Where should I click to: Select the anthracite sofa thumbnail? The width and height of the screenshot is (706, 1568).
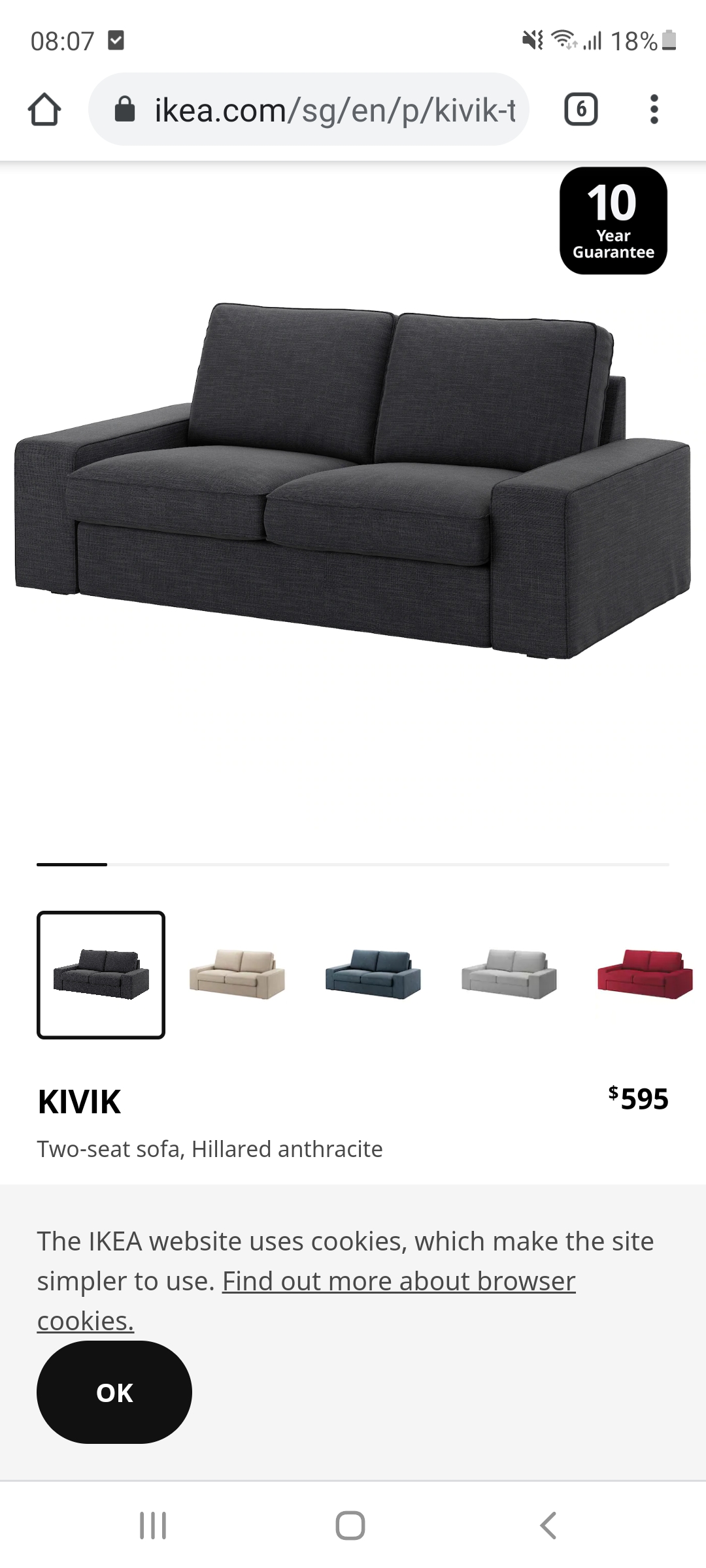point(101,975)
